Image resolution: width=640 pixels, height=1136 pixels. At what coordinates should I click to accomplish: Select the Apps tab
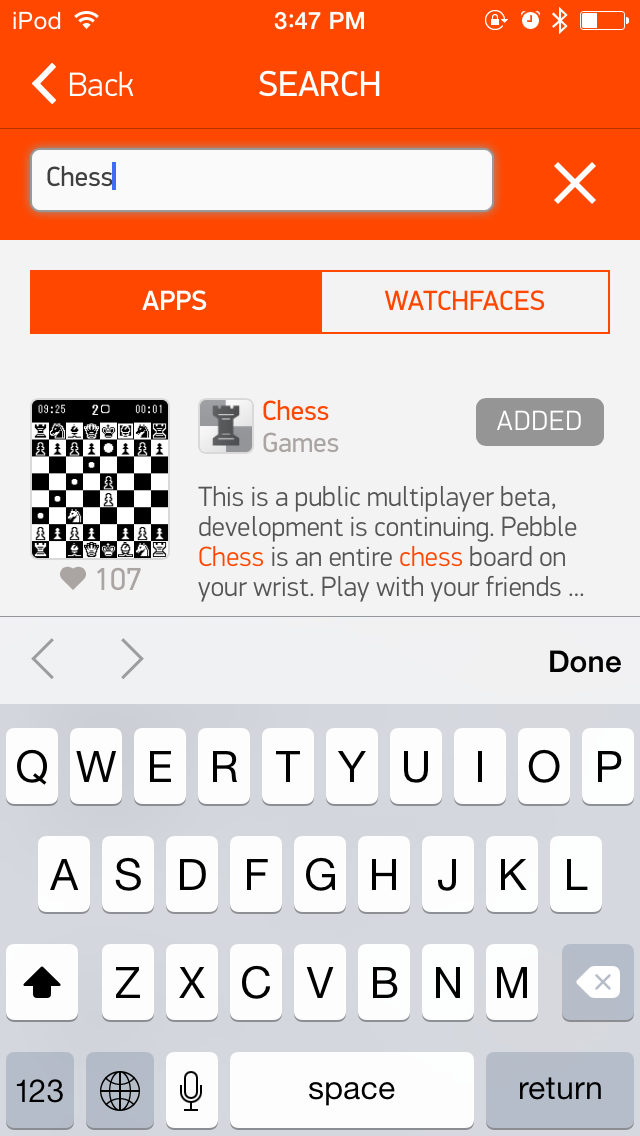175,301
